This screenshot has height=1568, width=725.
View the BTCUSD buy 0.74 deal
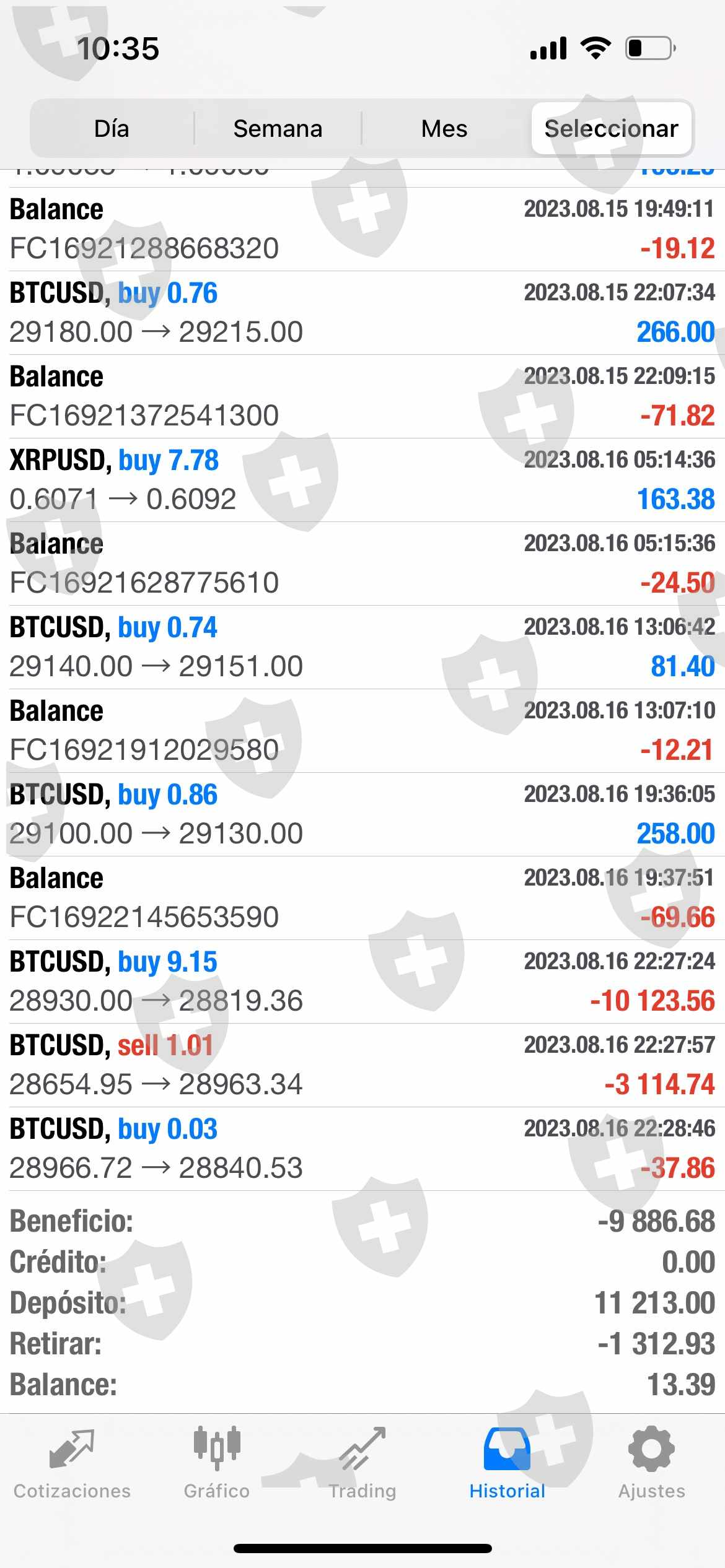362,647
